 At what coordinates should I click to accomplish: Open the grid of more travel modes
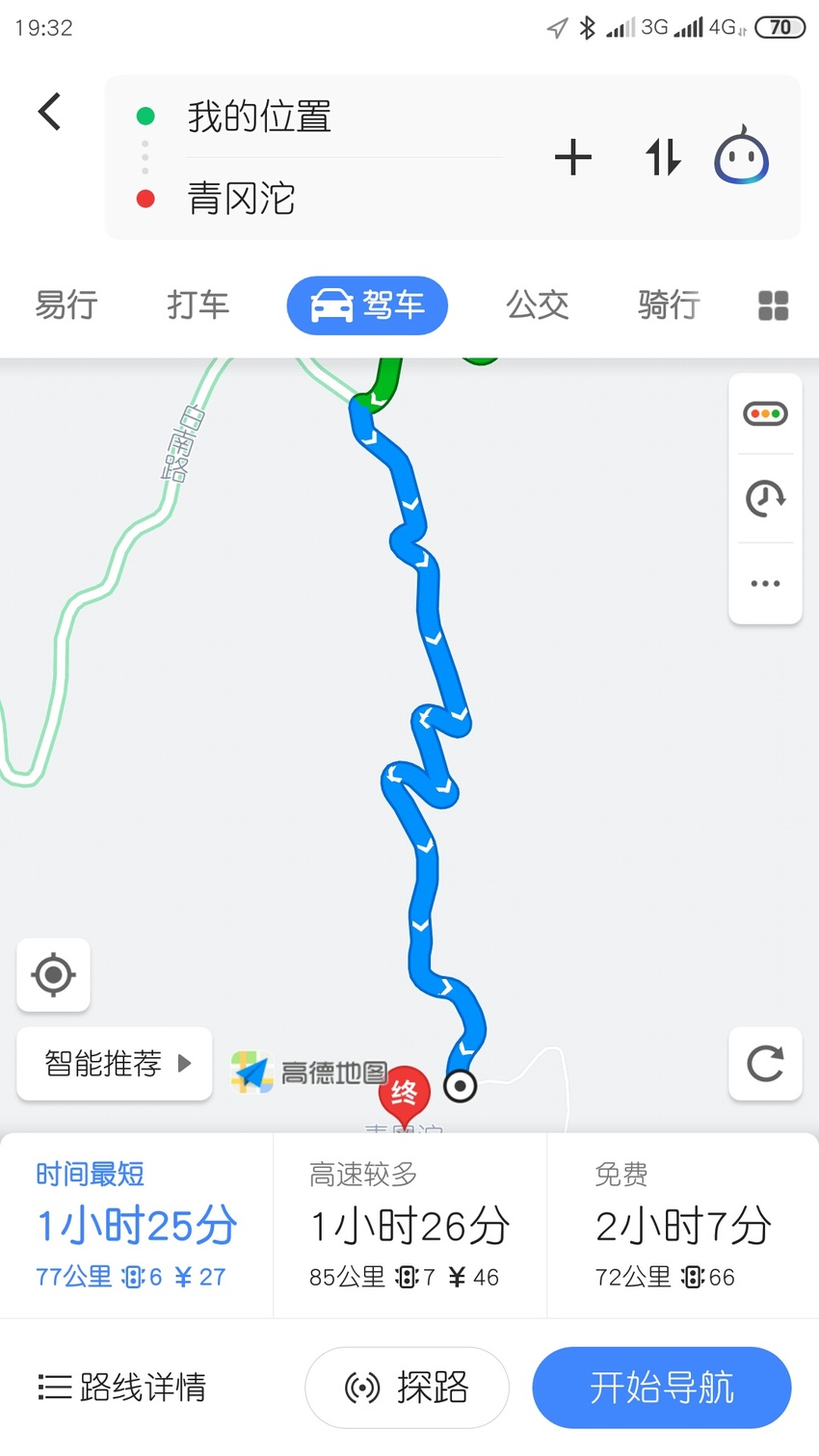(773, 305)
